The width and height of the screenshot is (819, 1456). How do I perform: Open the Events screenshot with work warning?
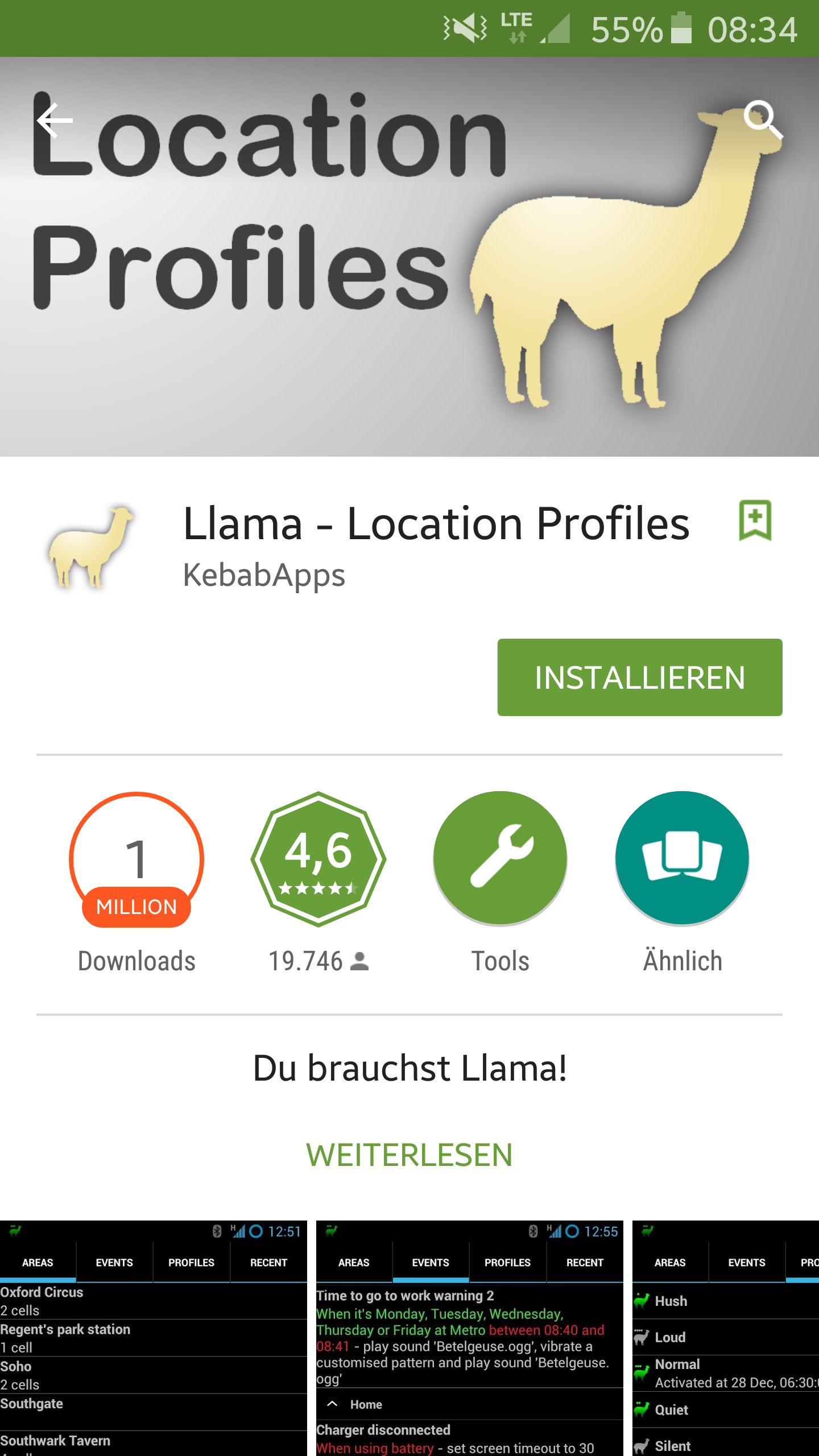coord(470,1338)
